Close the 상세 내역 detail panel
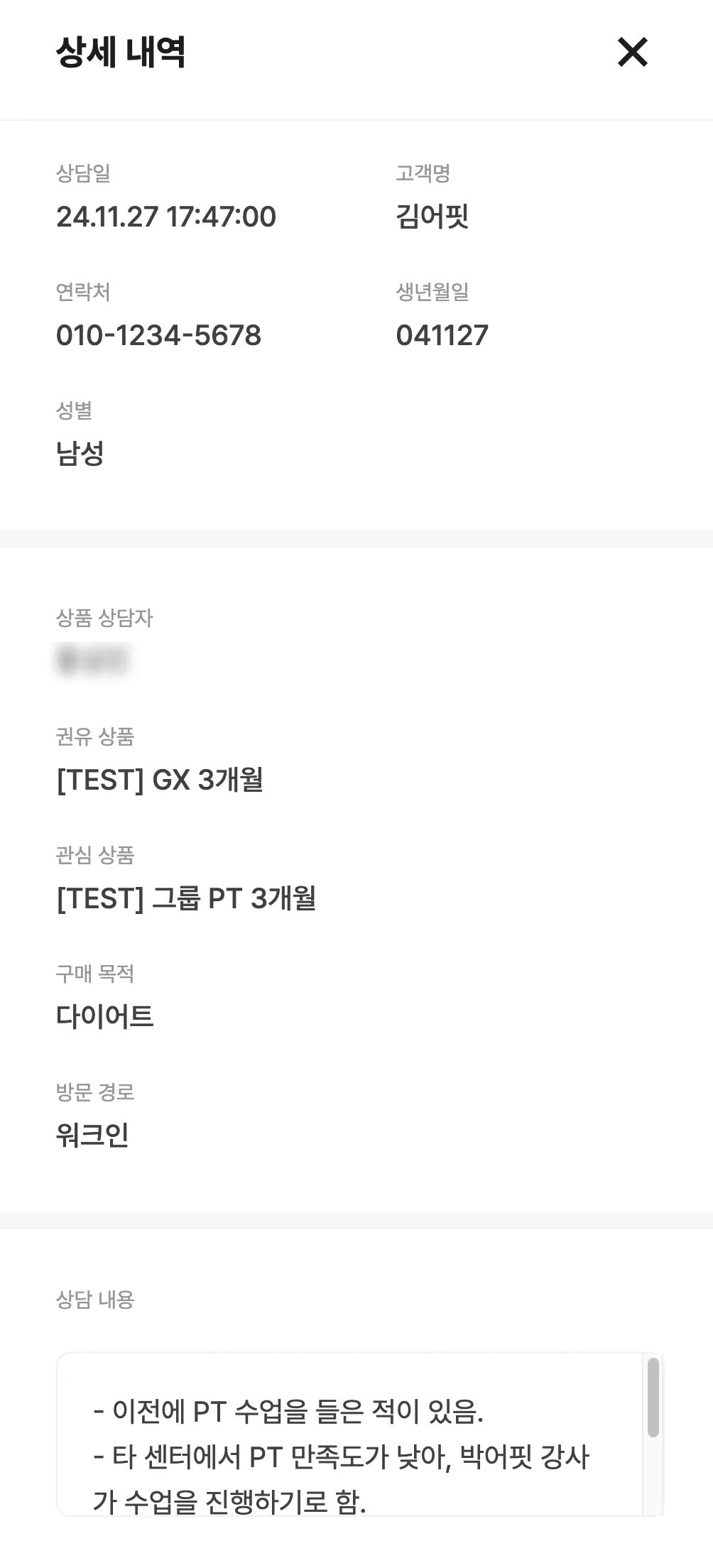Screen dimensions: 713x1568 (x=632, y=53)
